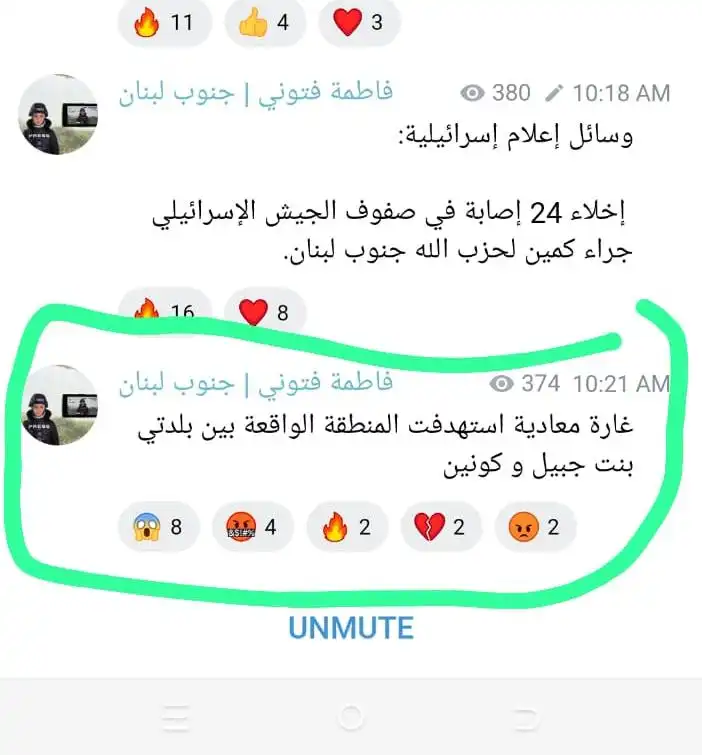Add the fire reaction showing 11
Viewport: 702px width, 755px height.
[163, 22]
